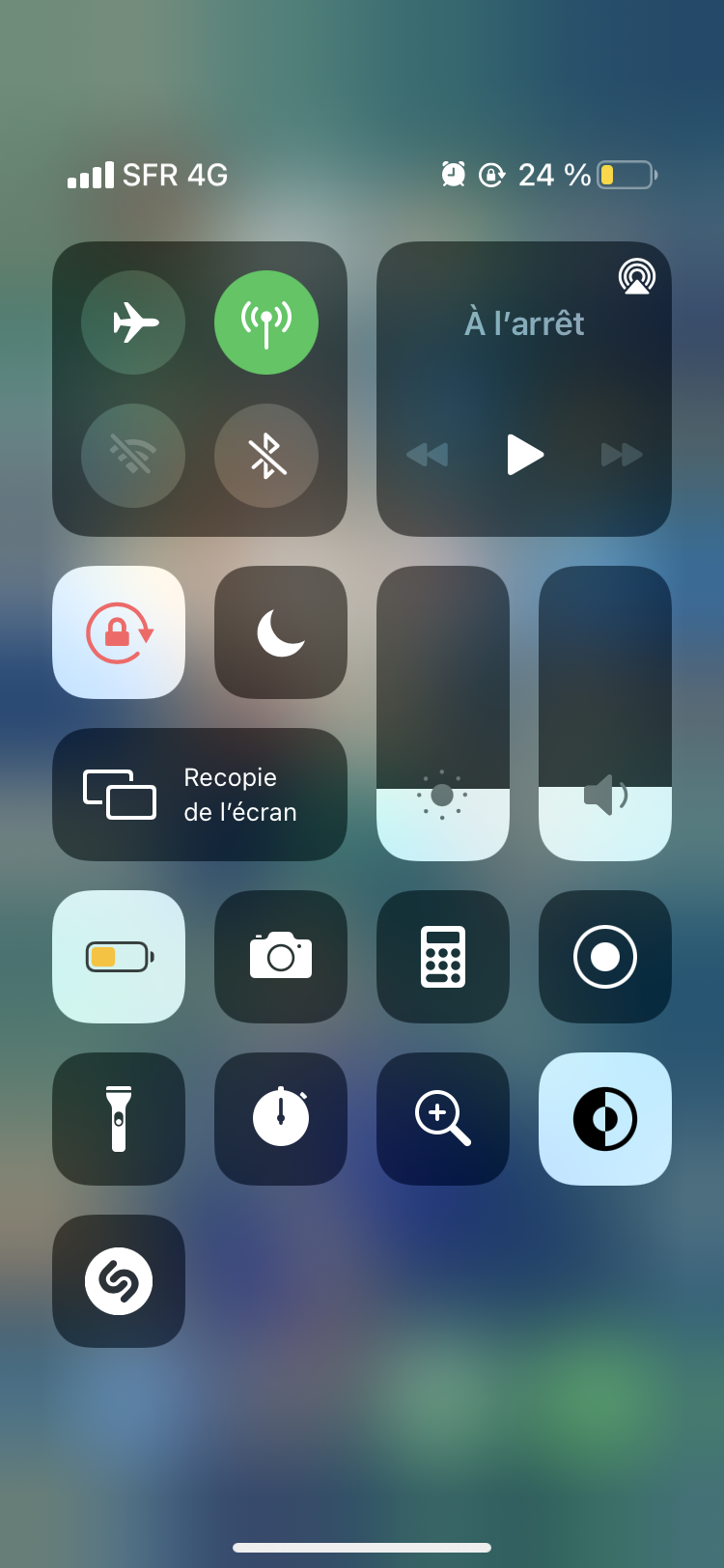
Task: Enable airplane mode
Action: click(x=133, y=322)
